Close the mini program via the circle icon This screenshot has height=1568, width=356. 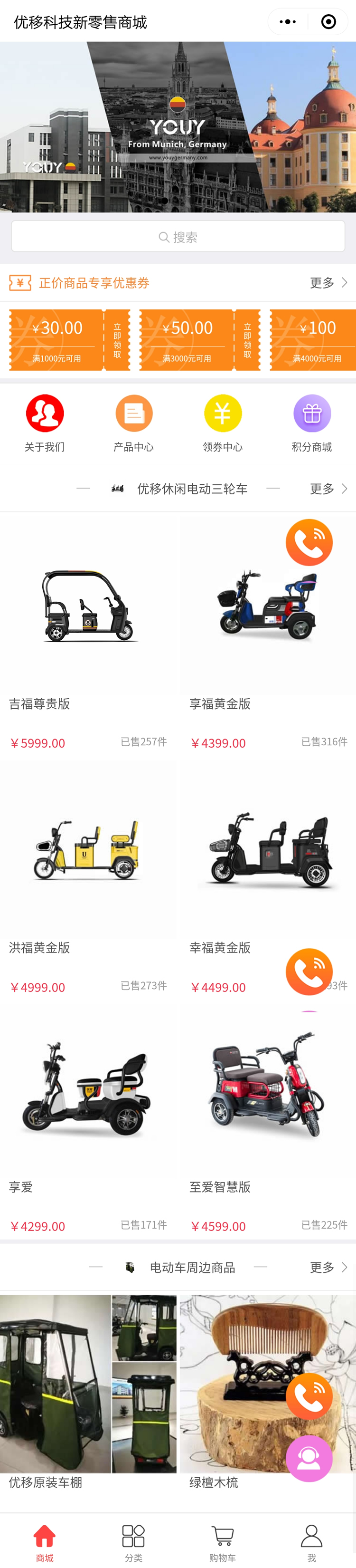click(x=328, y=22)
